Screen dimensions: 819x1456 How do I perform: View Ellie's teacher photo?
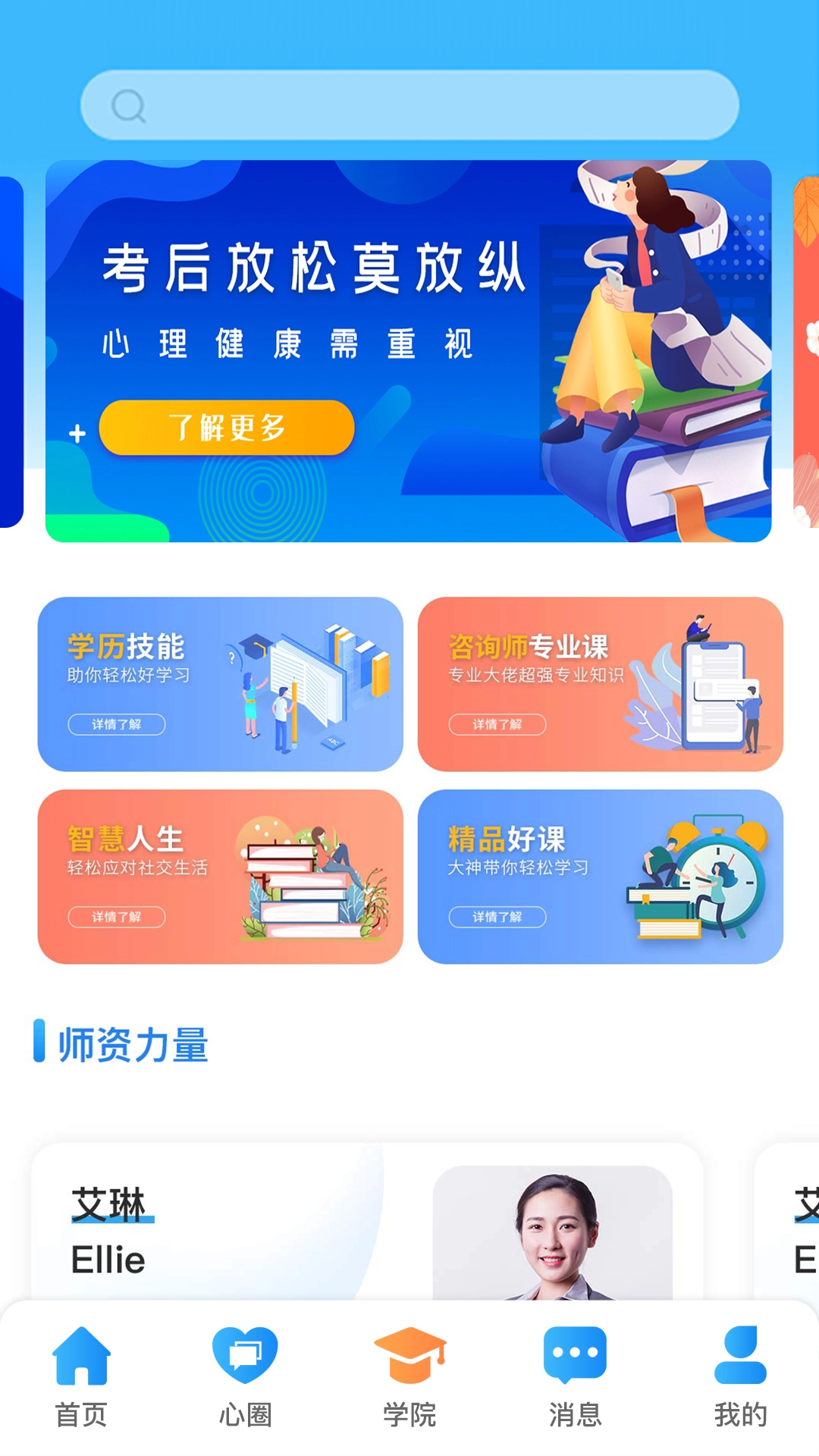554,1244
